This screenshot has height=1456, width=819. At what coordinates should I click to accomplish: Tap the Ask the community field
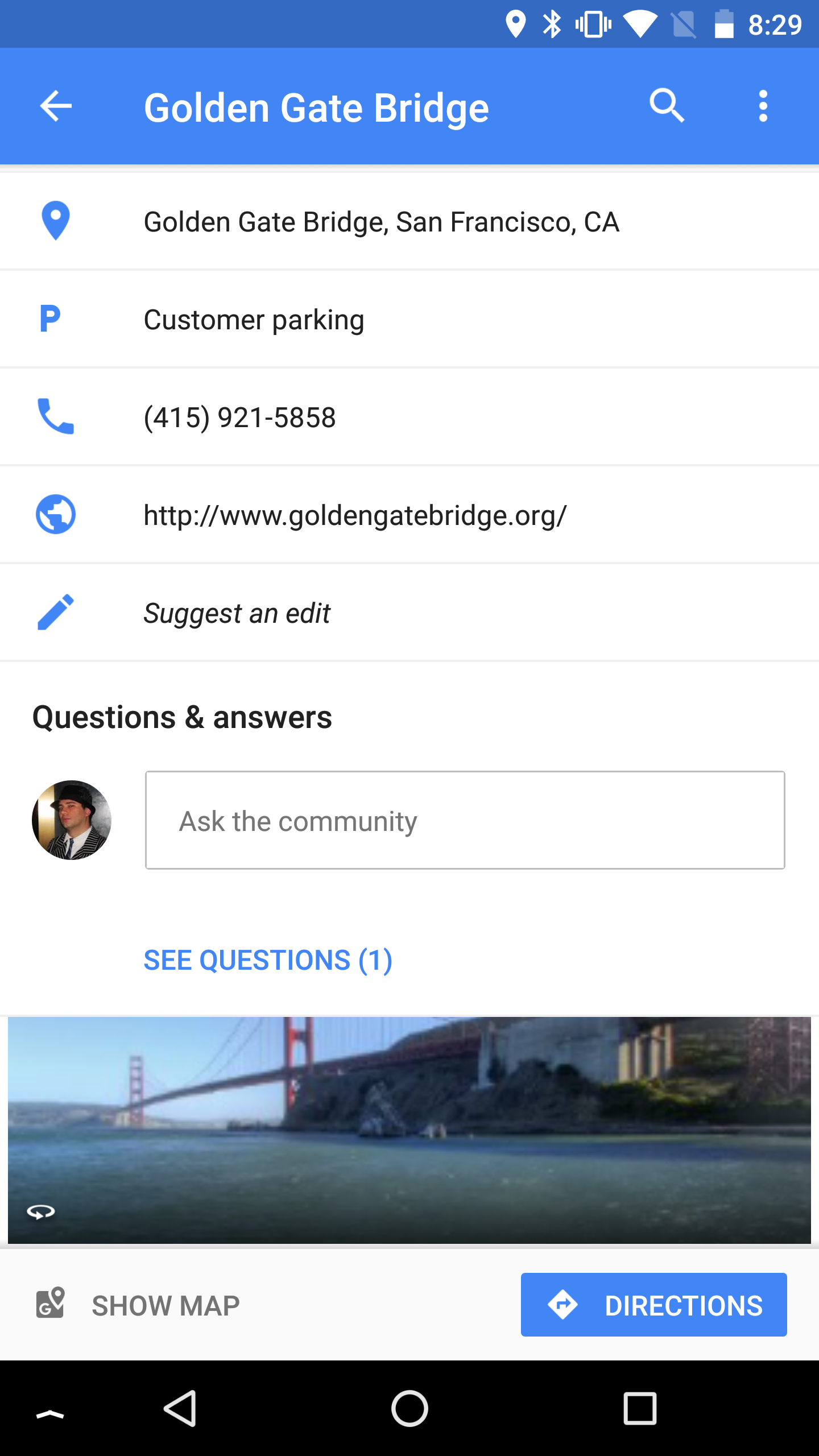(465, 820)
